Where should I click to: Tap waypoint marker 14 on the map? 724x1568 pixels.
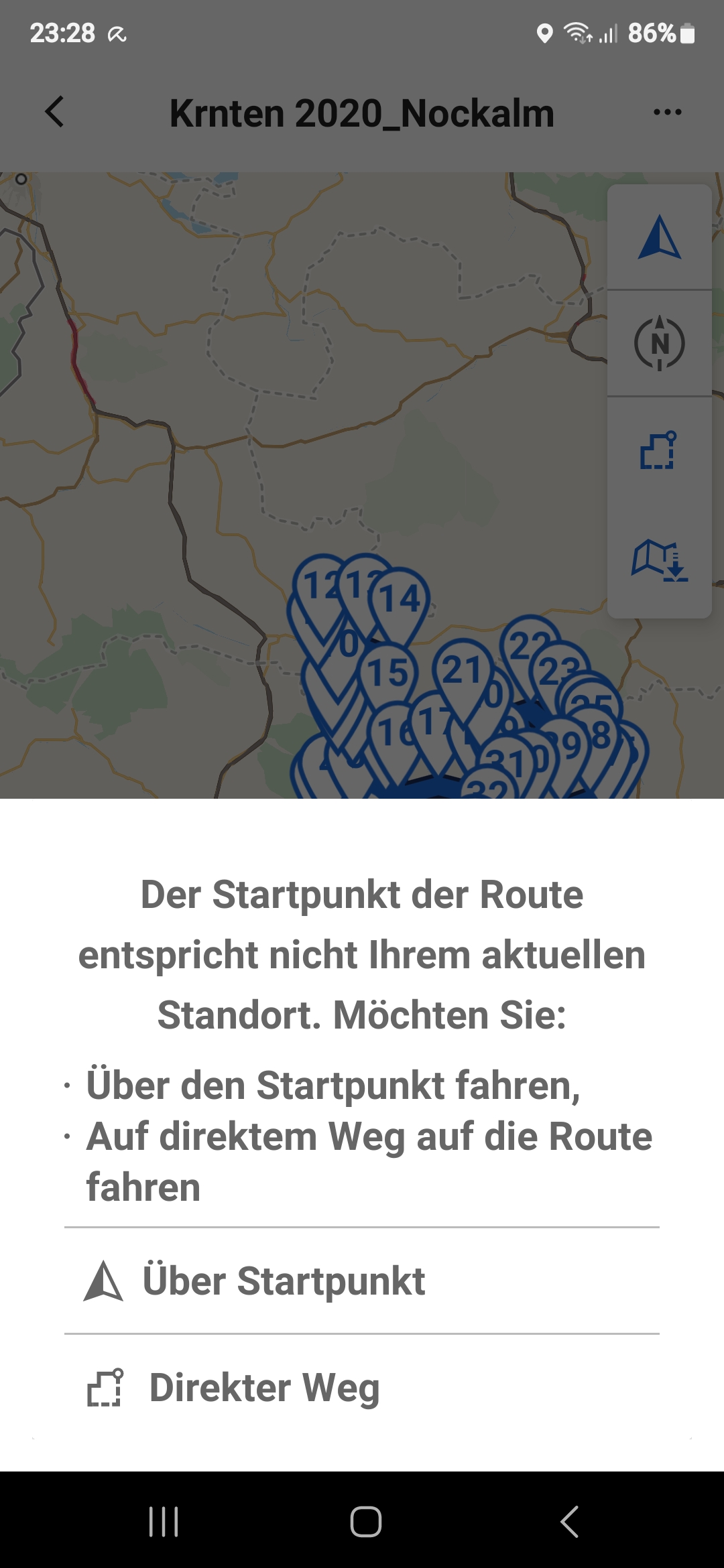click(401, 598)
